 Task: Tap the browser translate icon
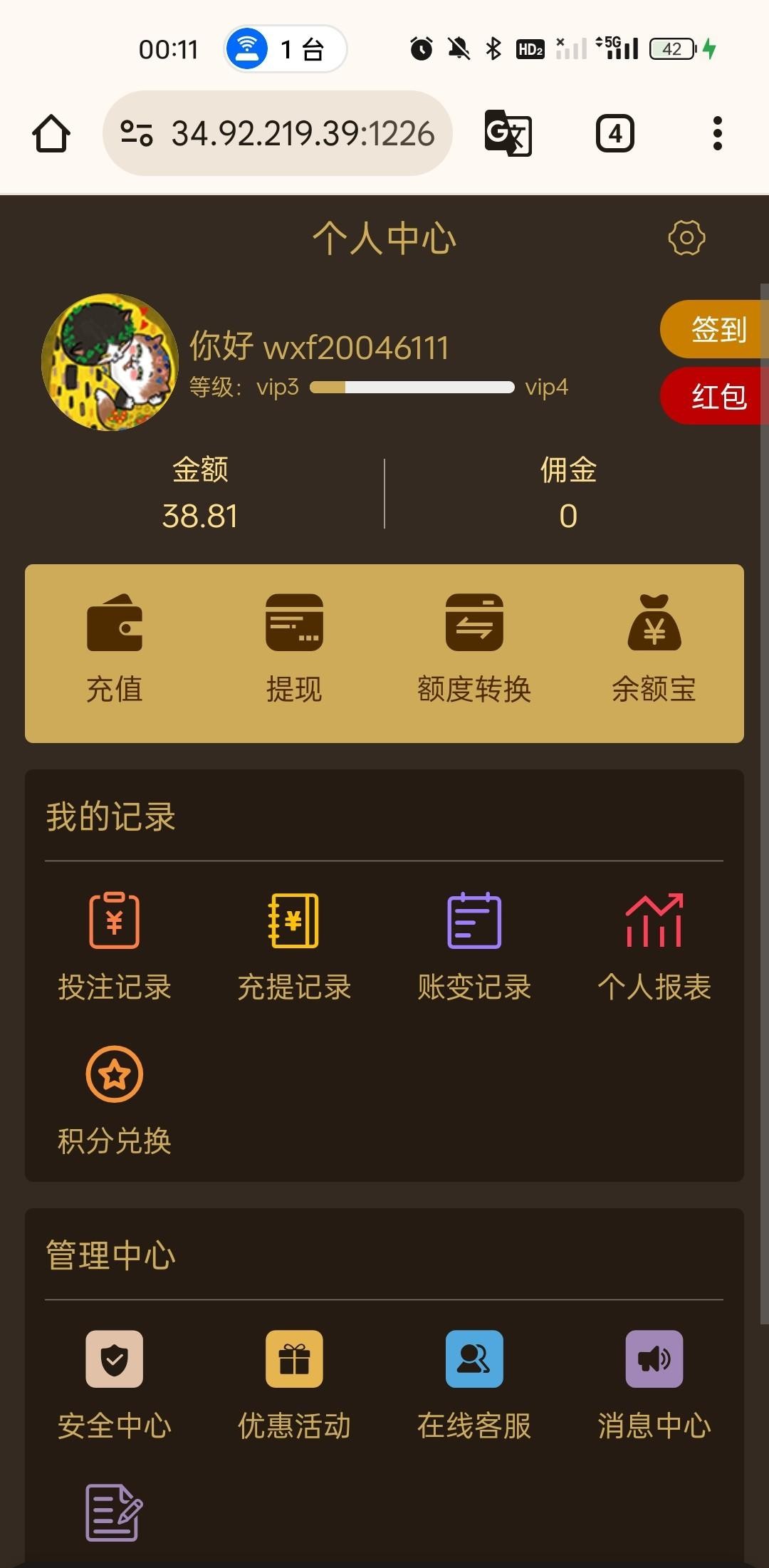pos(508,133)
